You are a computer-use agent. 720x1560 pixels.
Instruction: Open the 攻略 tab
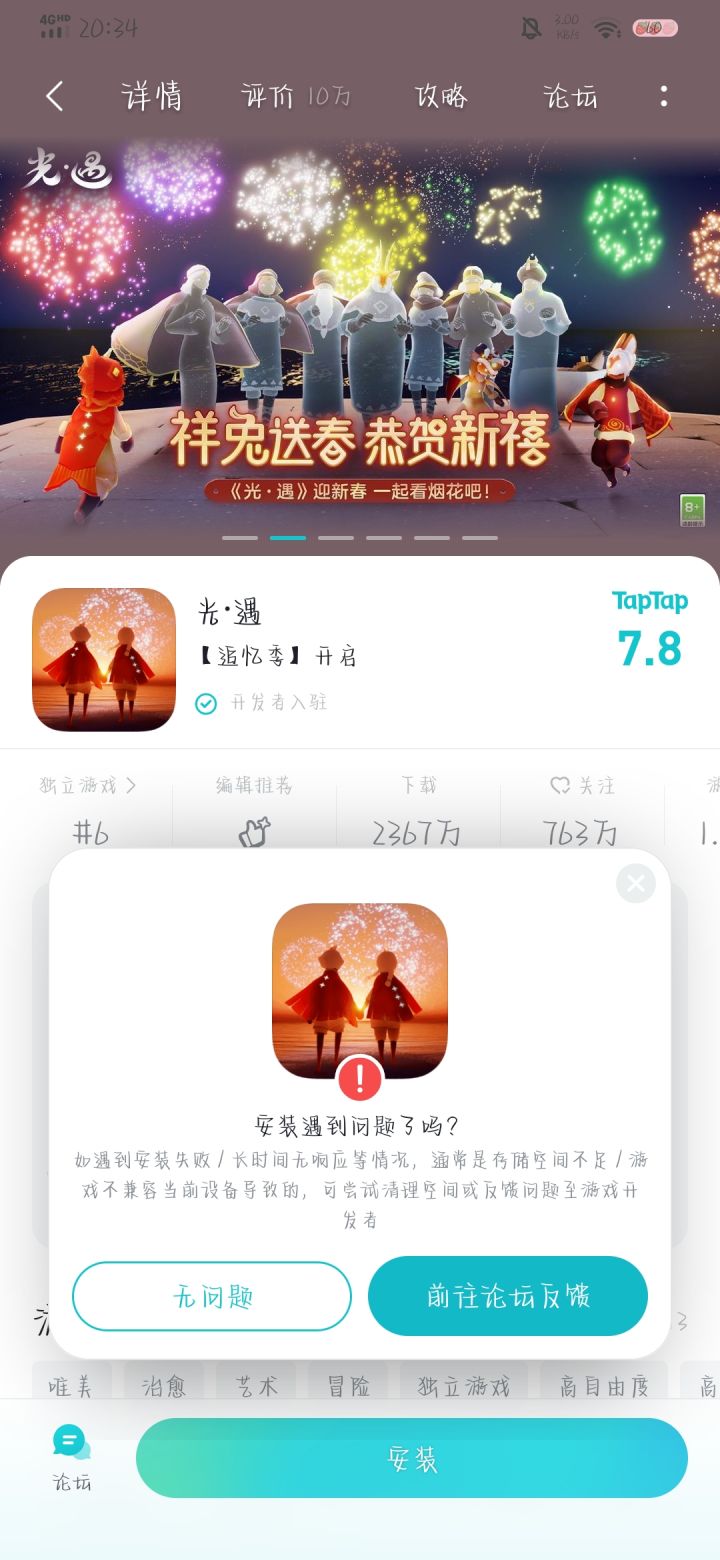(441, 95)
